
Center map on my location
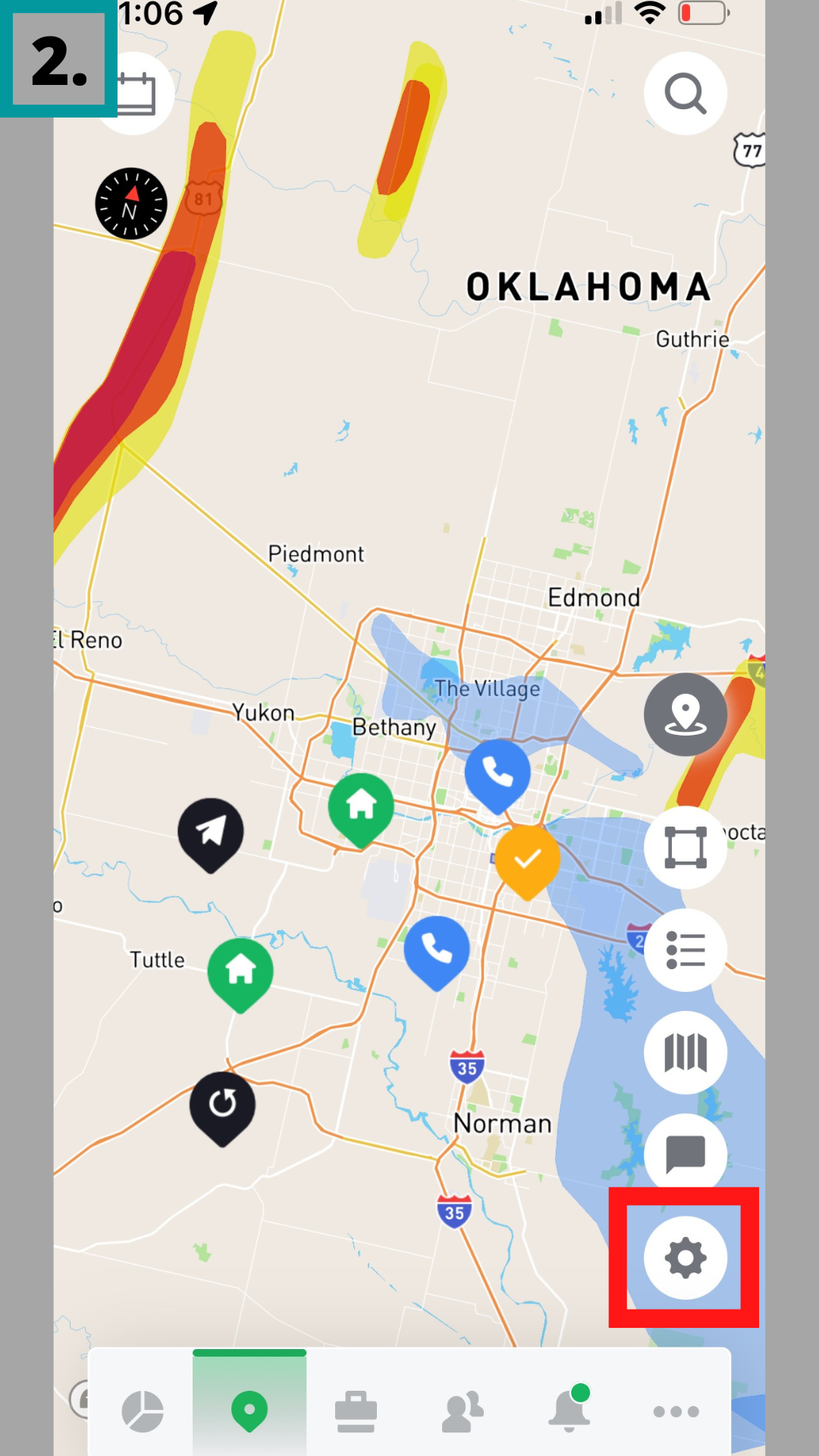pos(686,714)
